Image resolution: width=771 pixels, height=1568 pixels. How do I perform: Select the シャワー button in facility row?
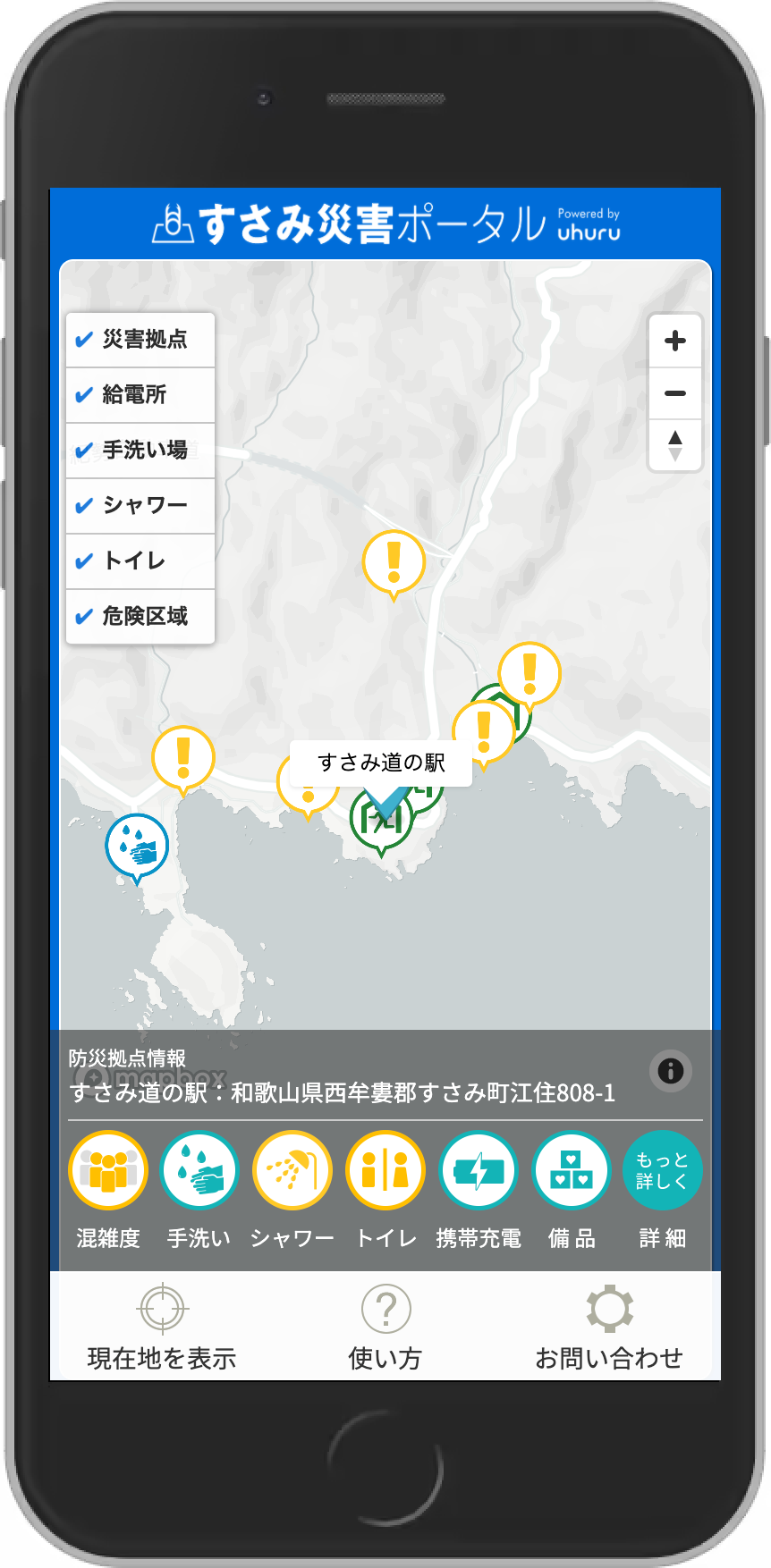point(292,1170)
